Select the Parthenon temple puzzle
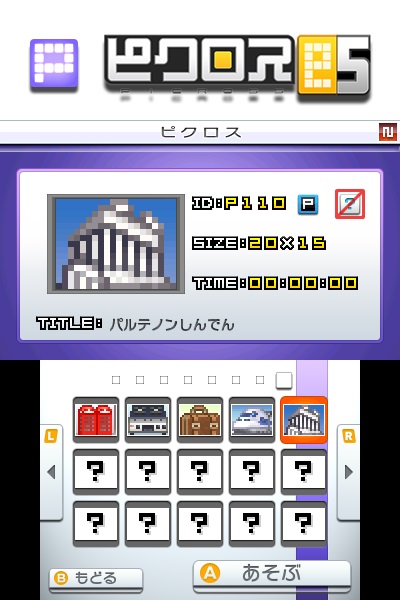The height and width of the screenshot is (600, 400). click(304, 420)
